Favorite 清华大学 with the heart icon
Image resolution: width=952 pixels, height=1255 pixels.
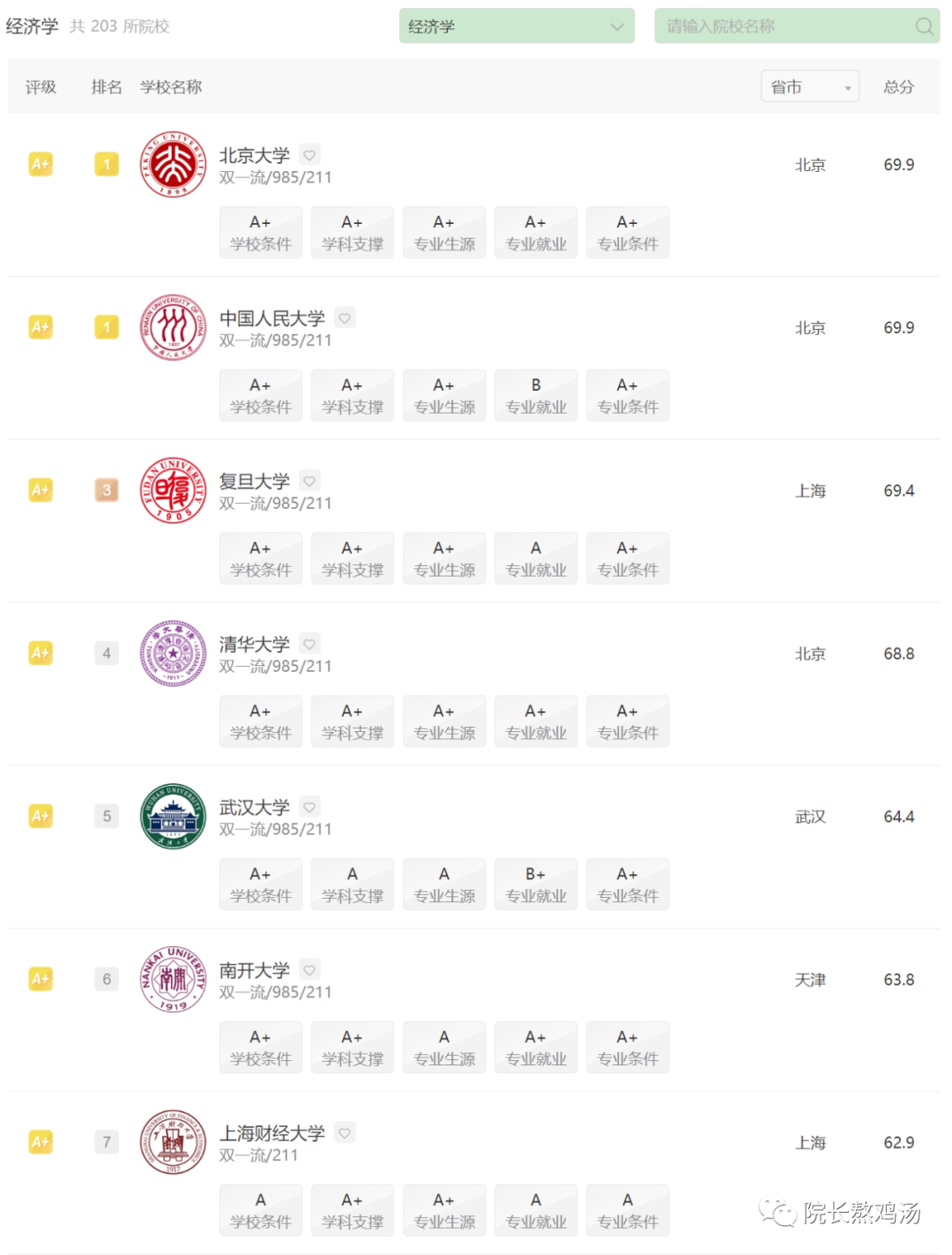[x=309, y=644]
